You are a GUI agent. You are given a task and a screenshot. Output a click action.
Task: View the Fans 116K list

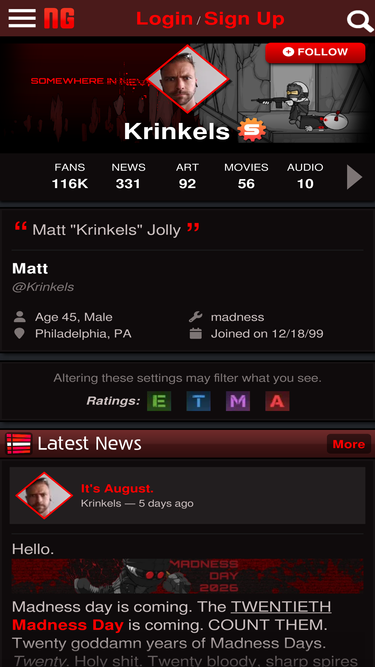[70, 176]
